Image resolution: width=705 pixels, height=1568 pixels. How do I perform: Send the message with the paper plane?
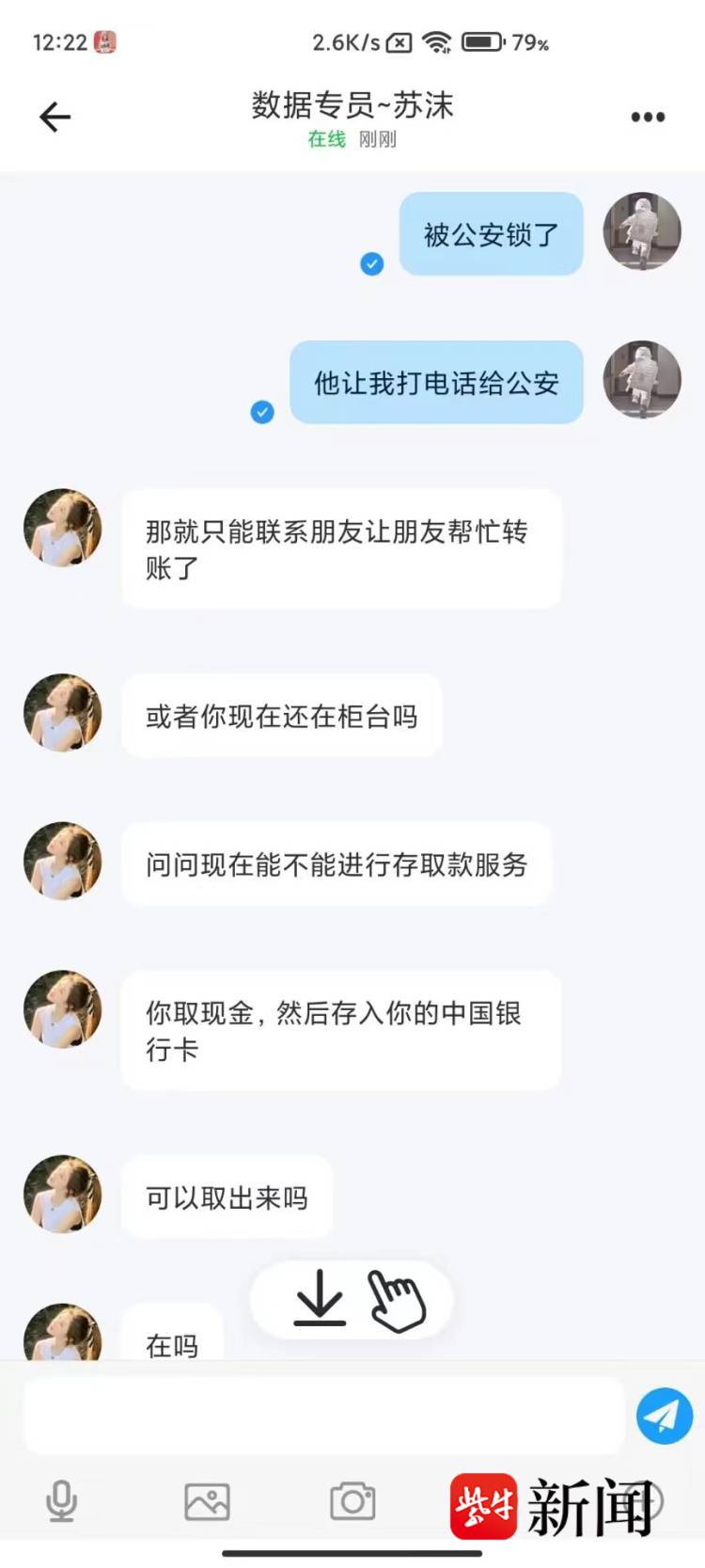pyautogui.click(x=665, y=1416)
